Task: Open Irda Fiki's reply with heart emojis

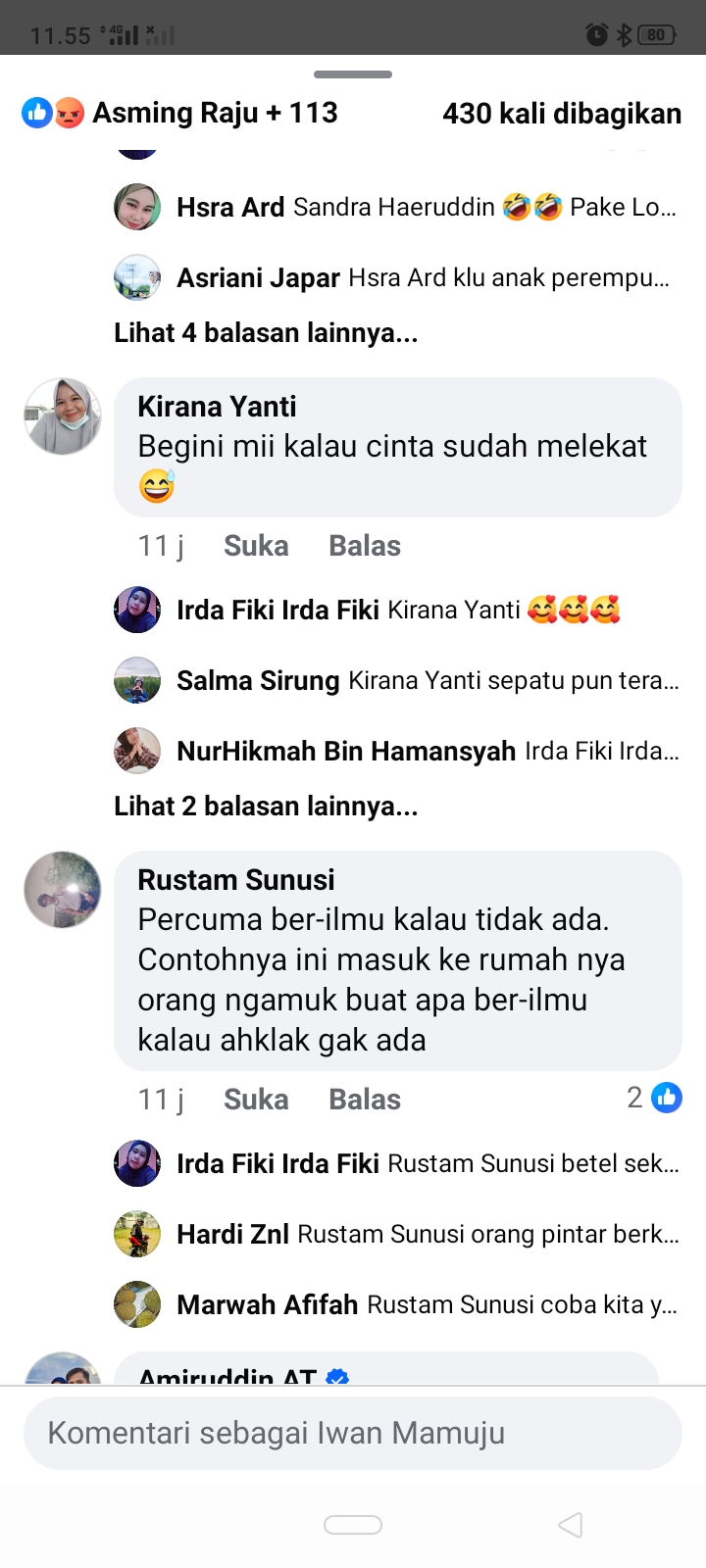Action: point(398,611)
